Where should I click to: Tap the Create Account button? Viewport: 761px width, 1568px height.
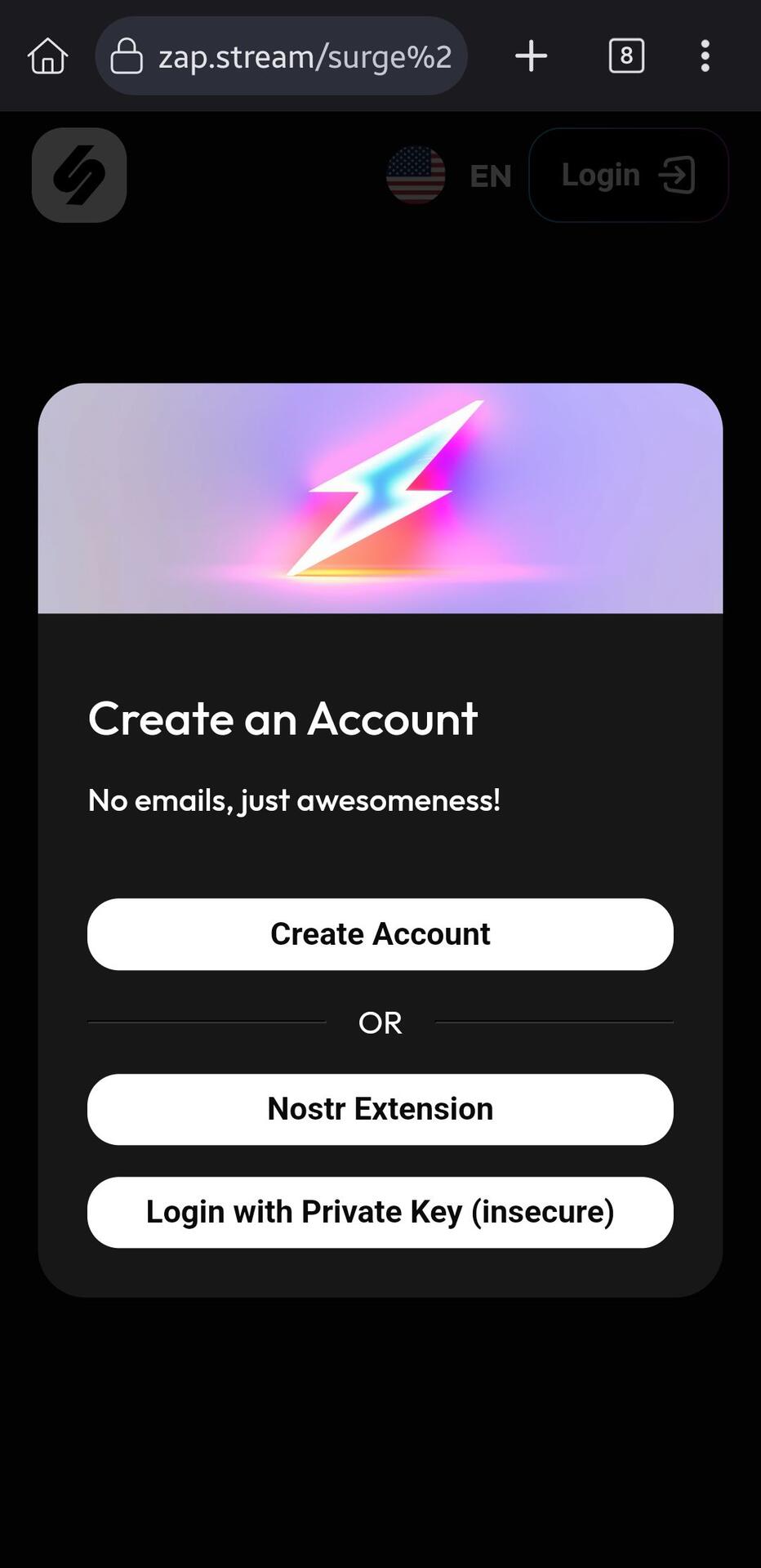click(380, 934)
